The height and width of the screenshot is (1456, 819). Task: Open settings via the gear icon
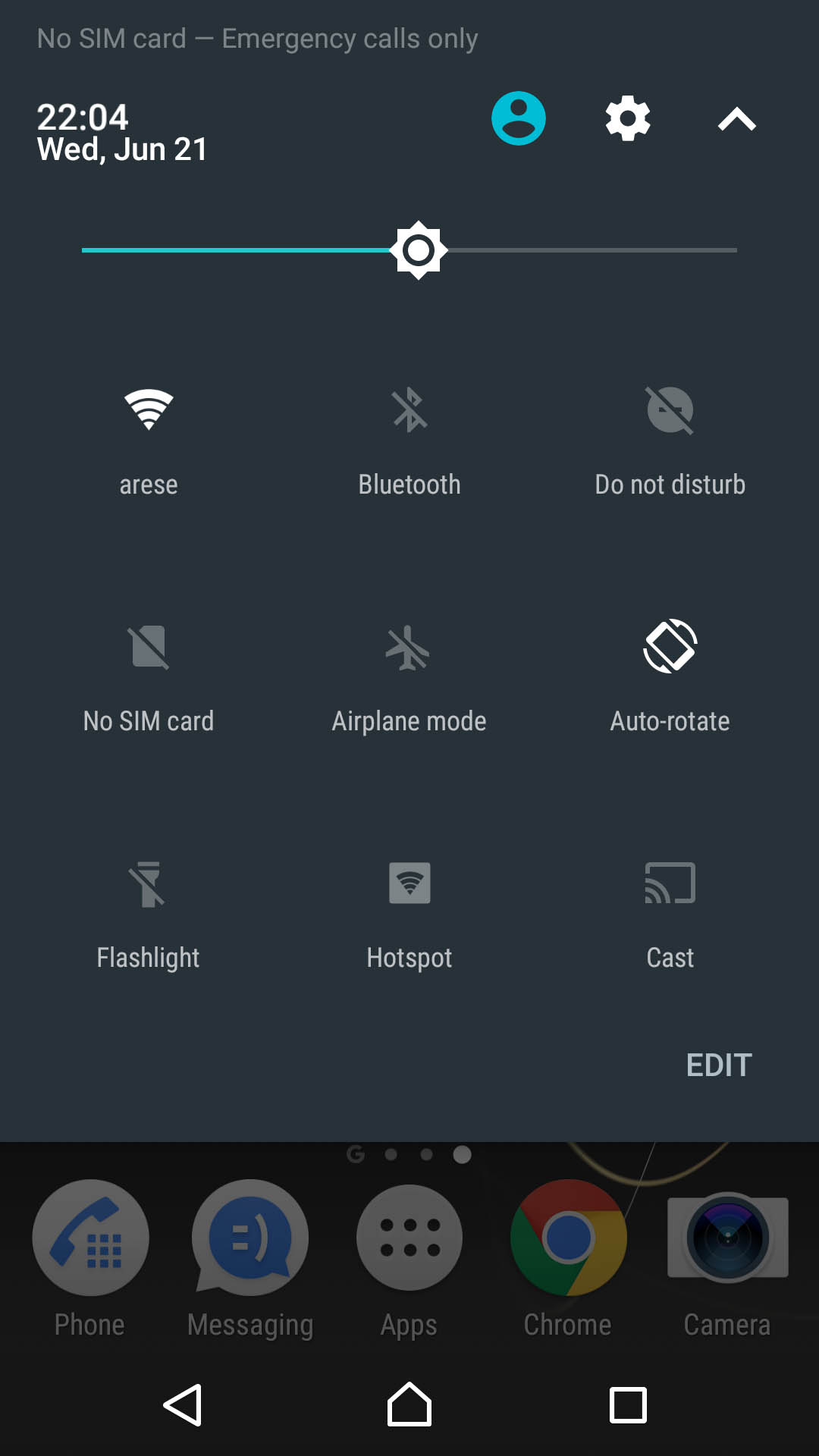[x=628, y=118]
